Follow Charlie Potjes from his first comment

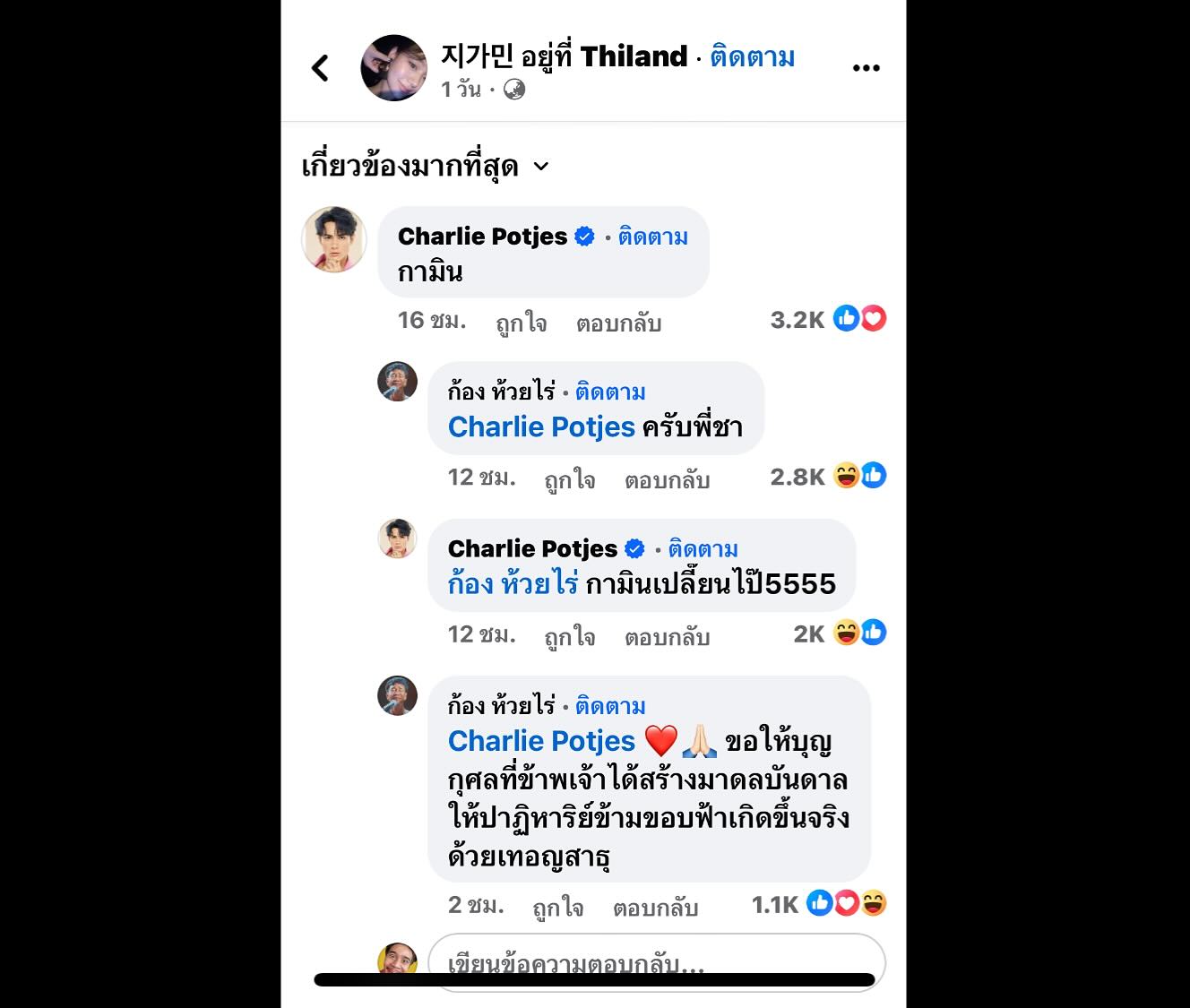pos(652,237)
